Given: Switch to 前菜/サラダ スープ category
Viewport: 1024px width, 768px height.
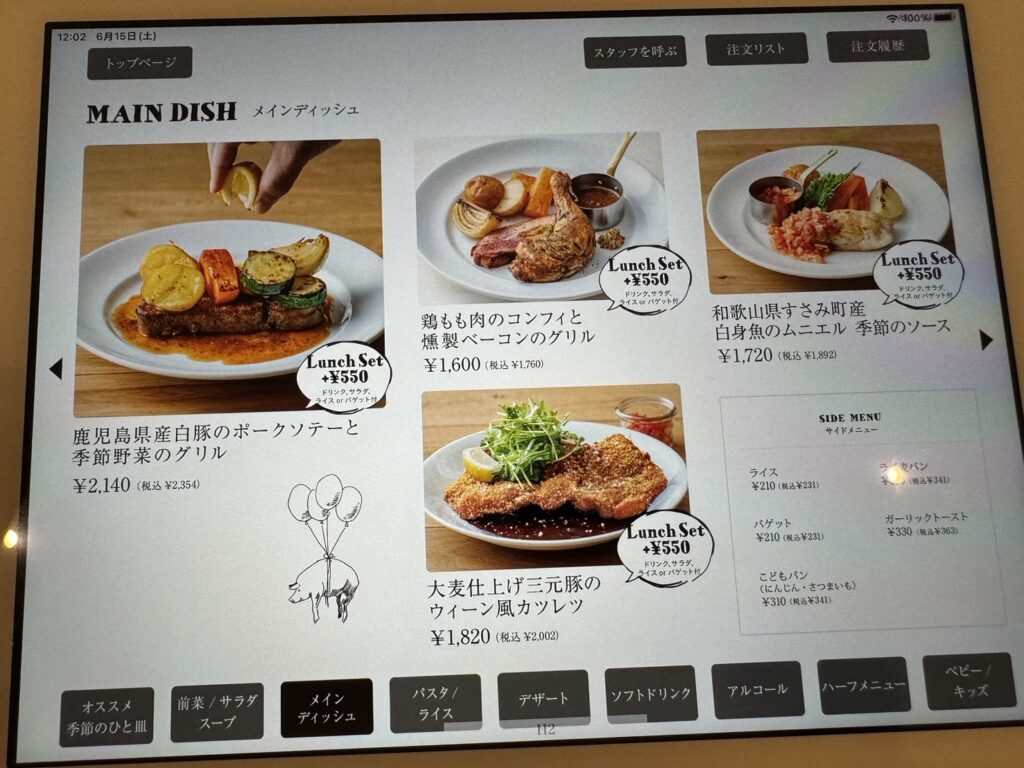Looking at the screenshot, I should (x=217, y=712).
